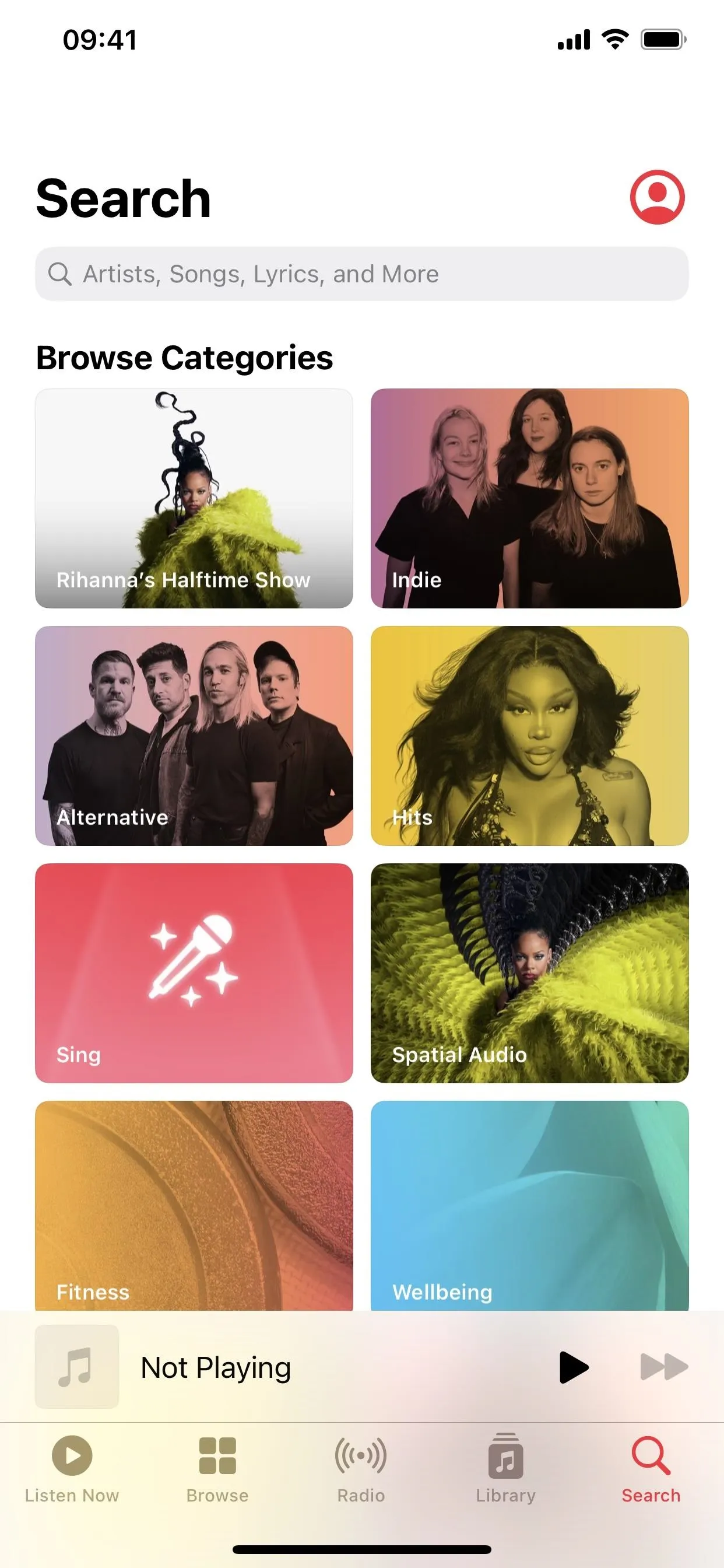Select the Sing category

point(194,972)
